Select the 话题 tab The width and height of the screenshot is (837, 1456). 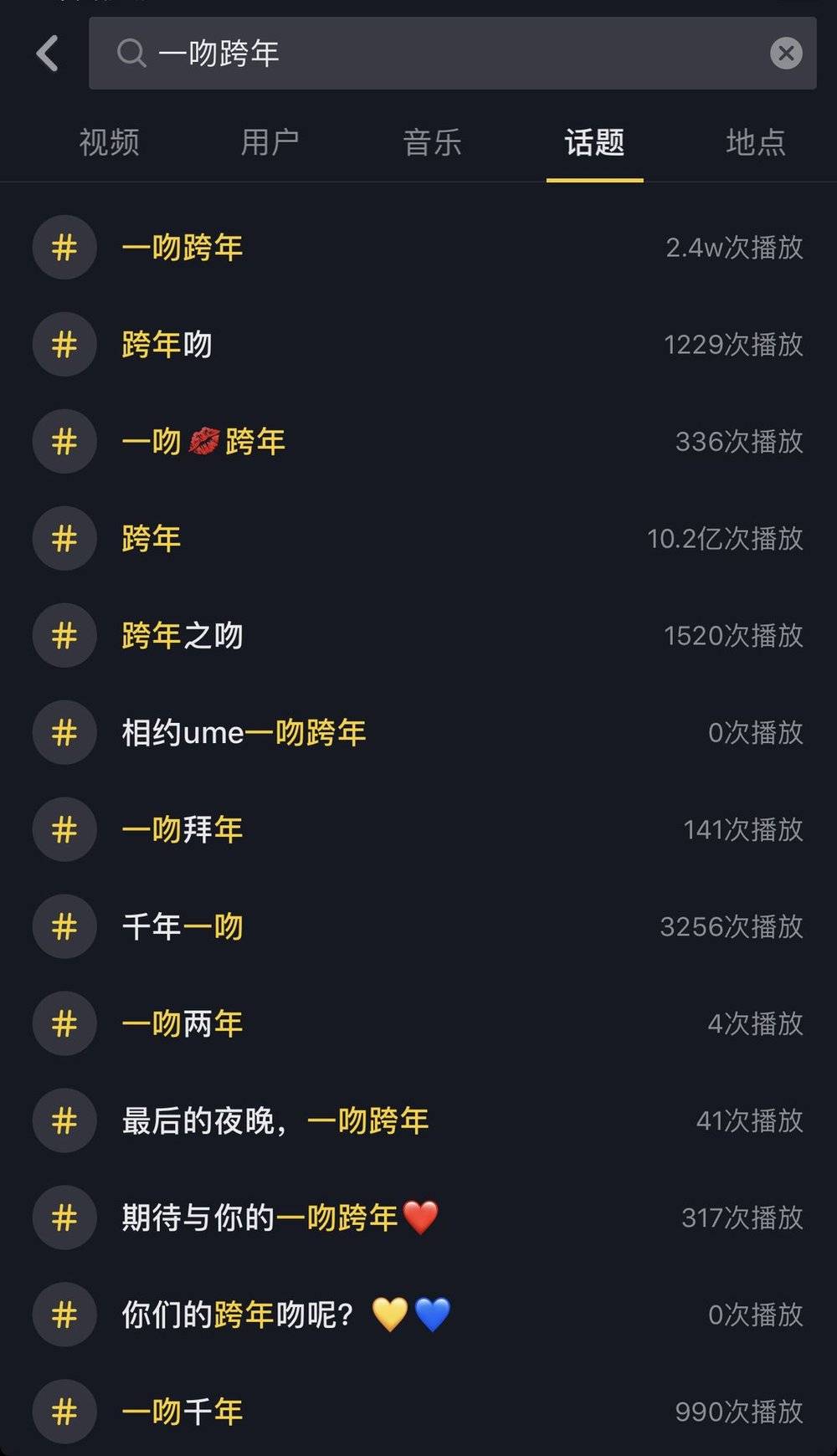[x=594, y=142]
